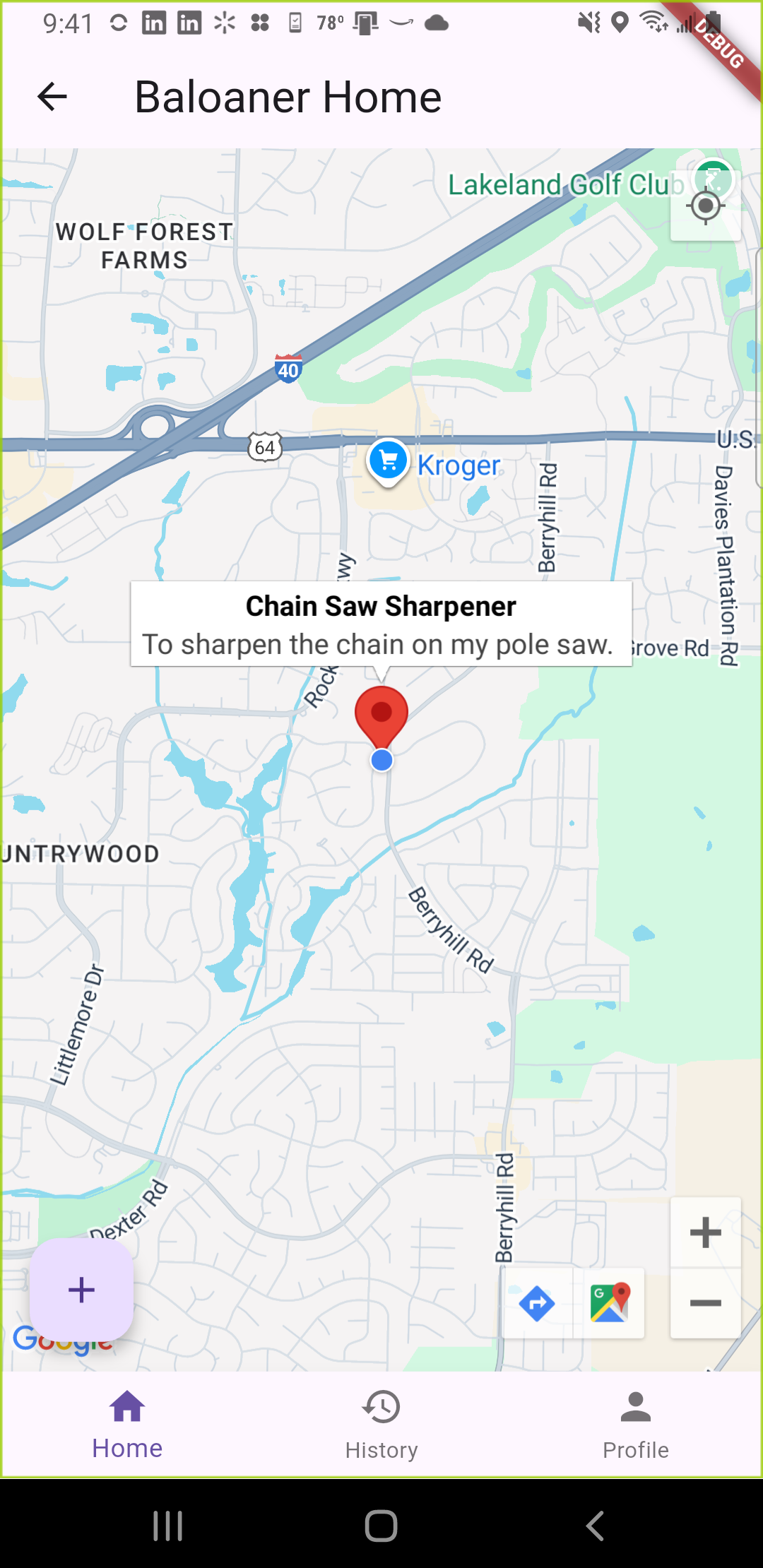763x1568 pixels.
Task: Get directions to the pinned location
Action: 537,1303
